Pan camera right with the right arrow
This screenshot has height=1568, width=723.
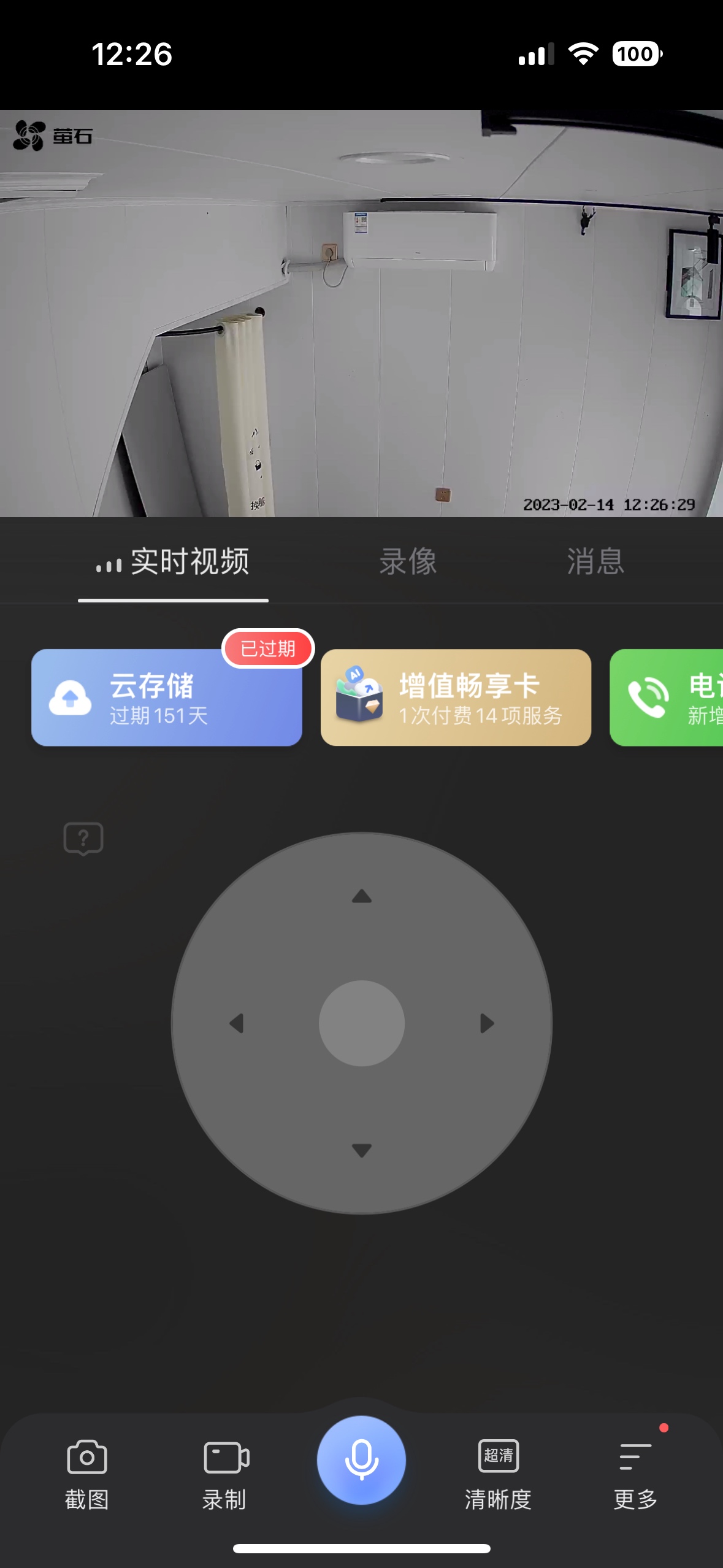click(x=487, y=1023)
